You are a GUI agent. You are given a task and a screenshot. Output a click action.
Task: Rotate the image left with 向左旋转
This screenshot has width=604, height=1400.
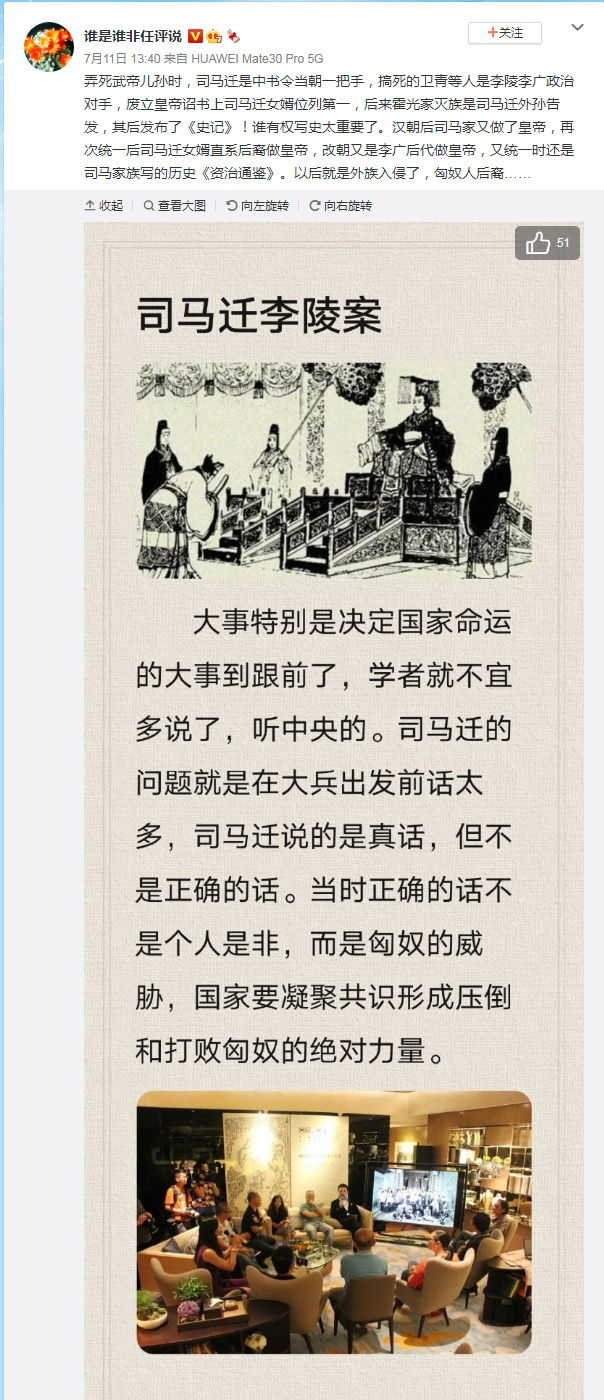[257, 205]
